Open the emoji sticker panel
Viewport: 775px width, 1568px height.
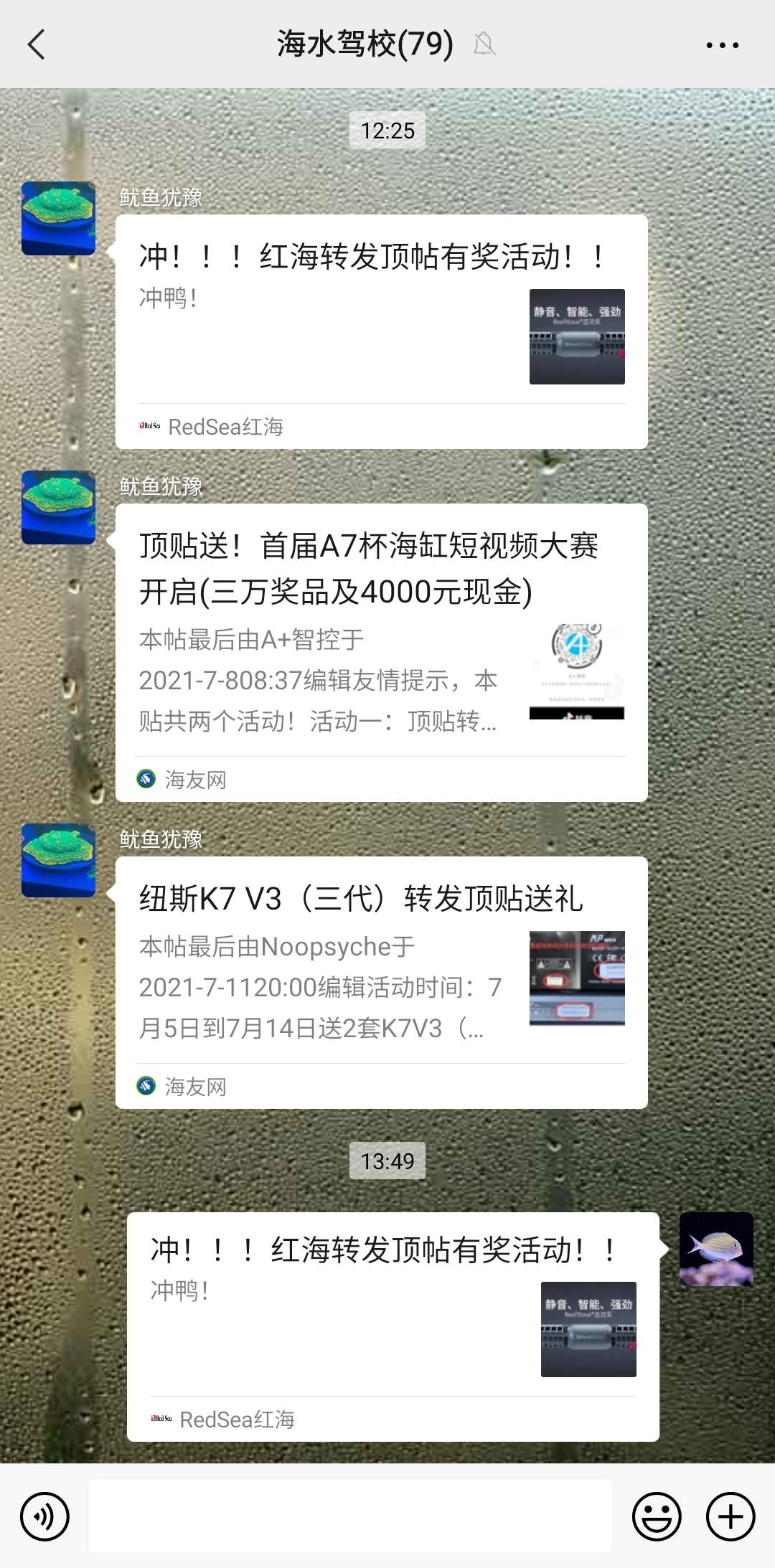point(656,1516)
